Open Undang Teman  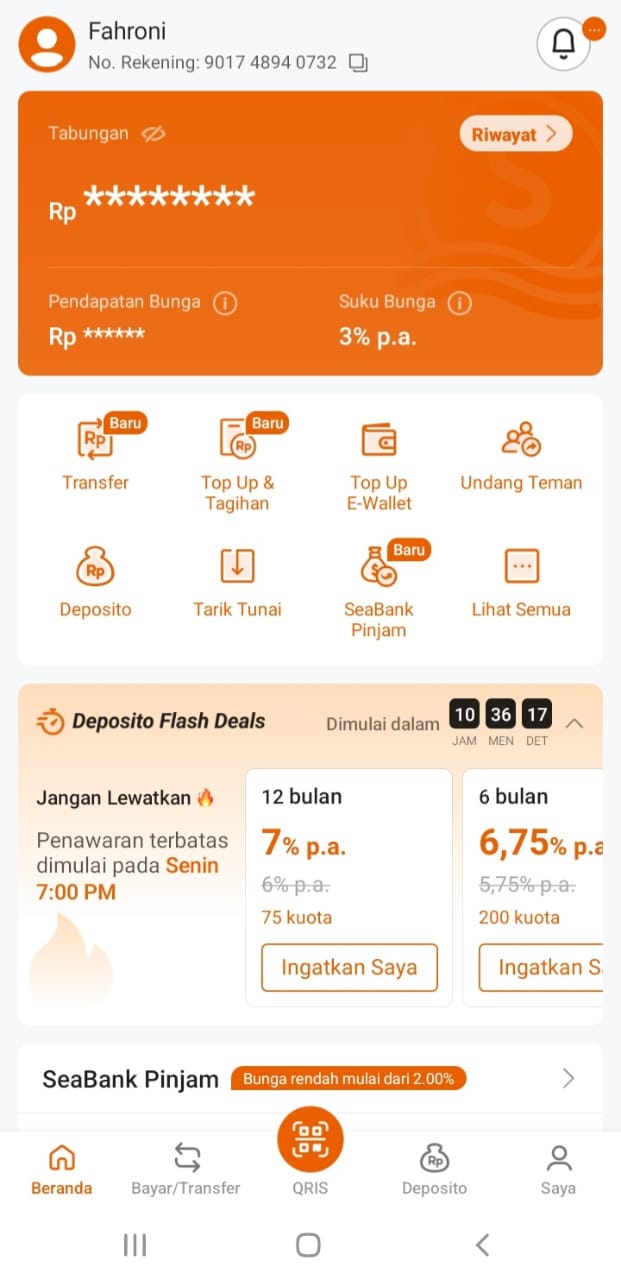coord(521,454)
